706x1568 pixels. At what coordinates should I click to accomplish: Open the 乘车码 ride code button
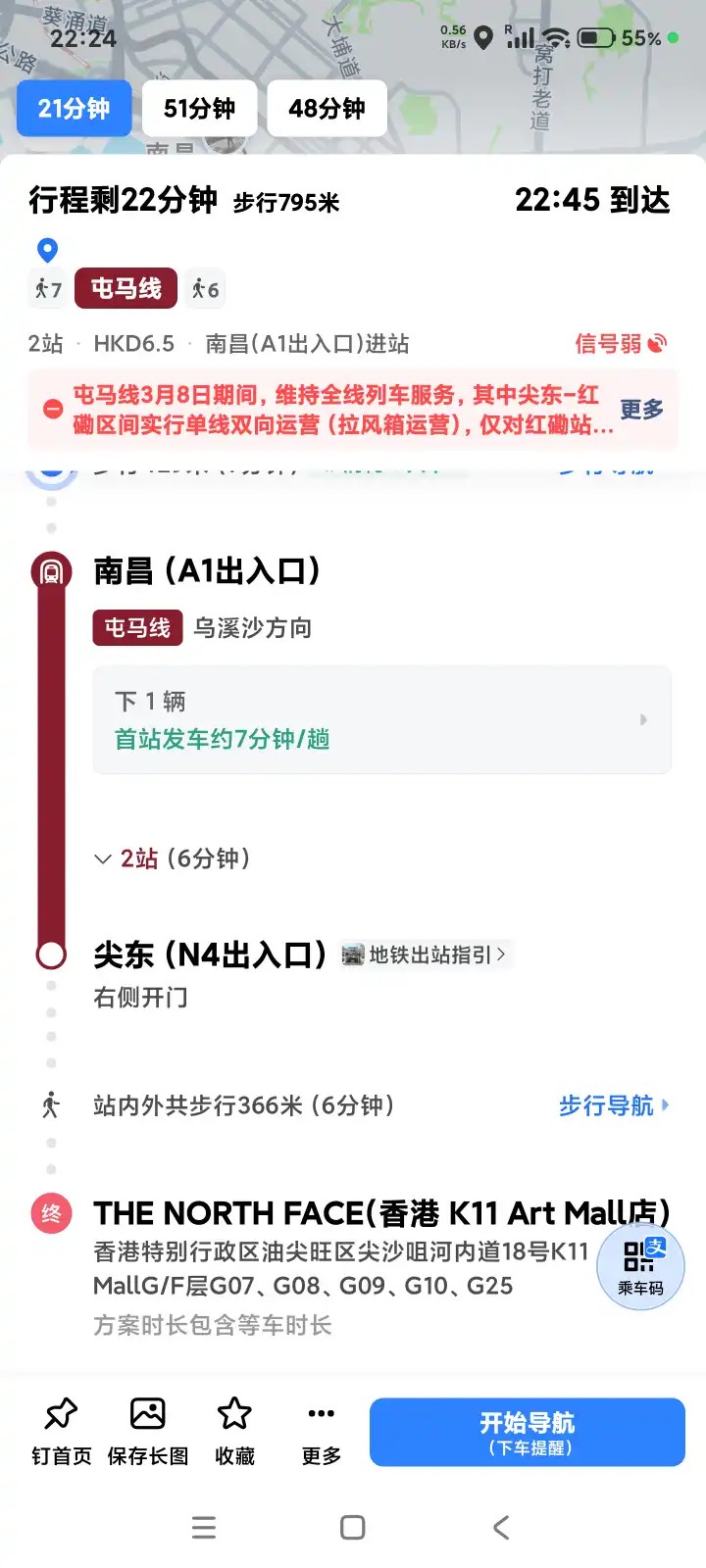pos(640,1266)
